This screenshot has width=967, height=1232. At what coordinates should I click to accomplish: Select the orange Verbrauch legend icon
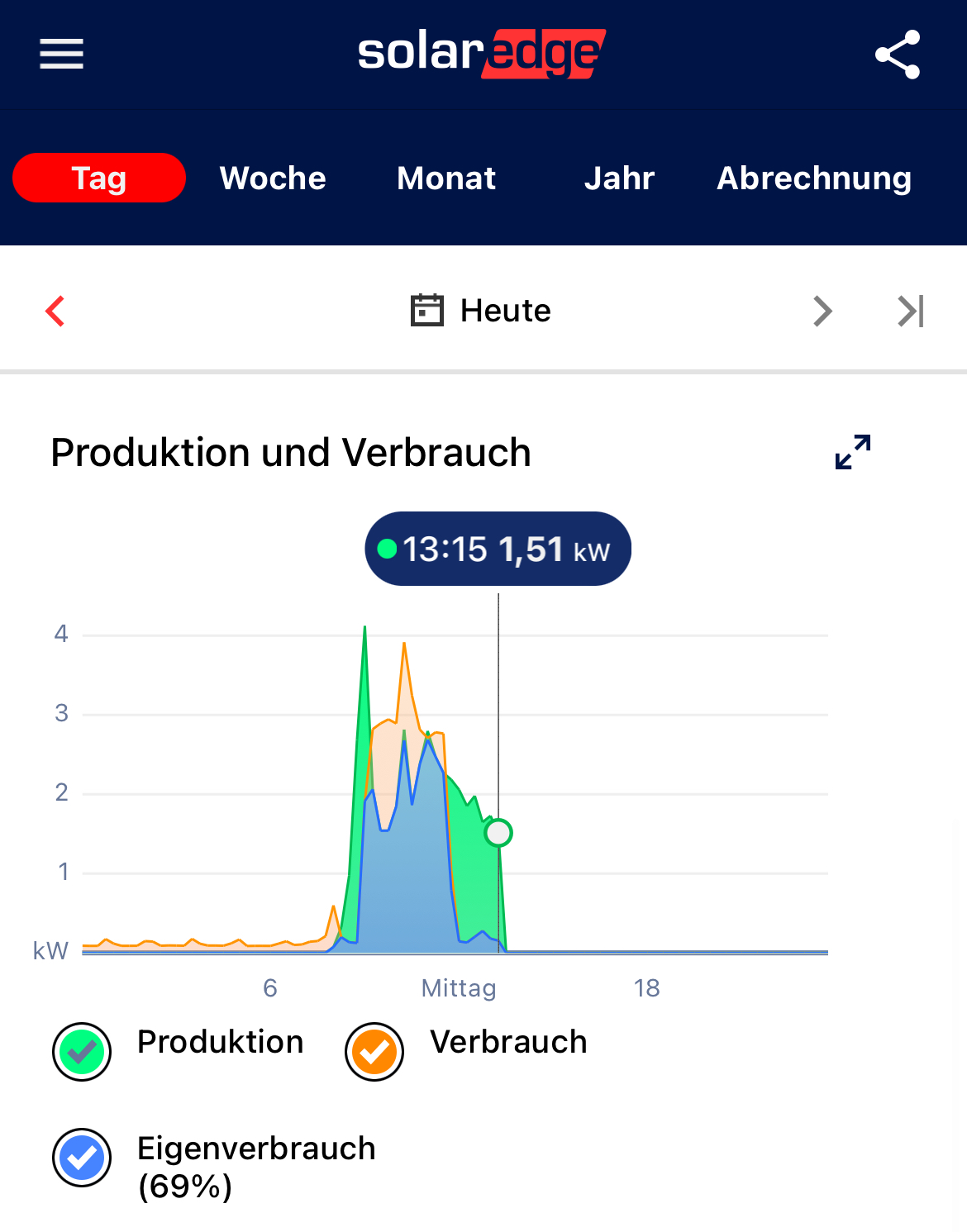(374, 1051)
